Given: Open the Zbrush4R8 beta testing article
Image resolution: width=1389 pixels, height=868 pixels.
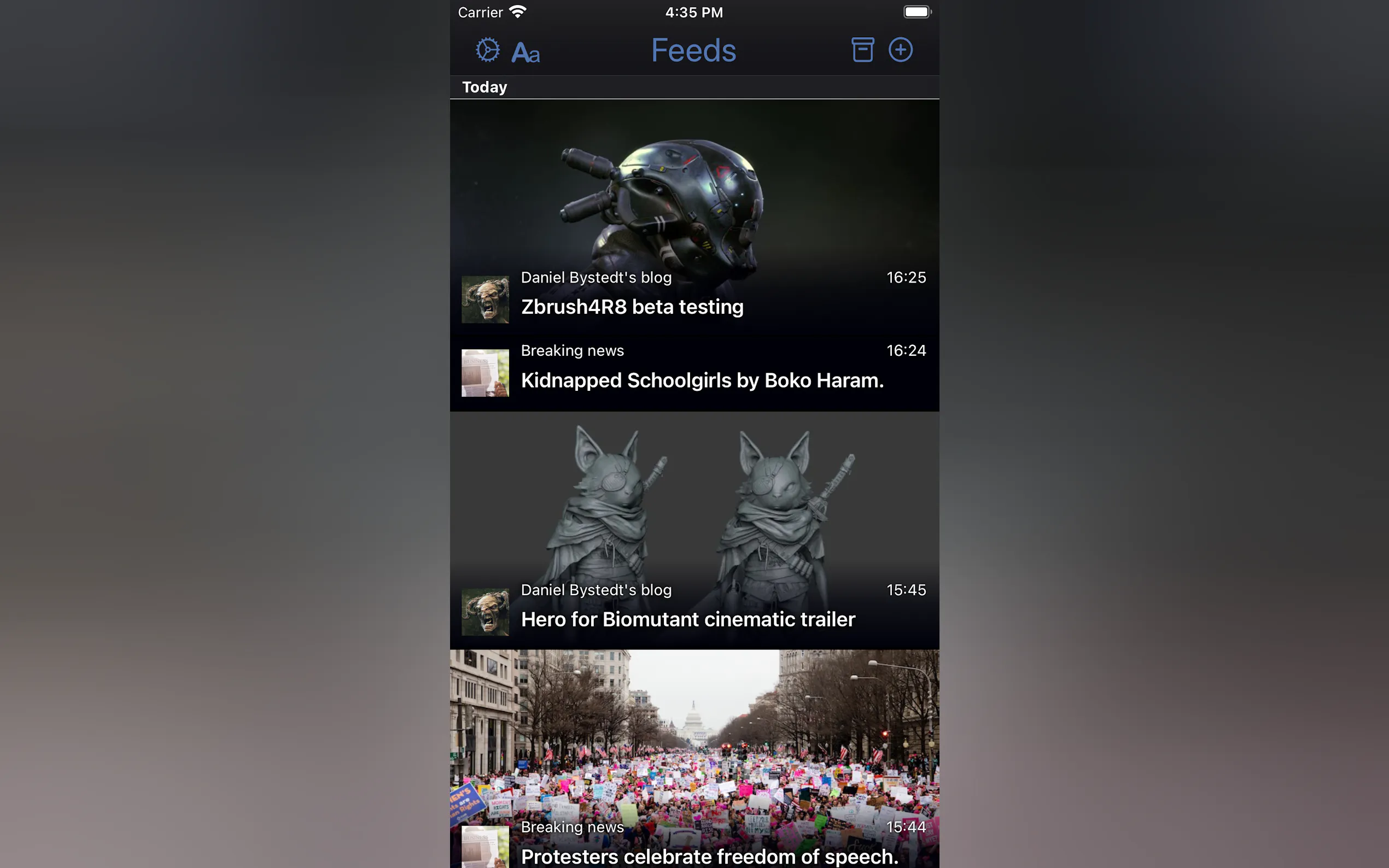Looking at the screenshot, I should [x=632, y=307].
